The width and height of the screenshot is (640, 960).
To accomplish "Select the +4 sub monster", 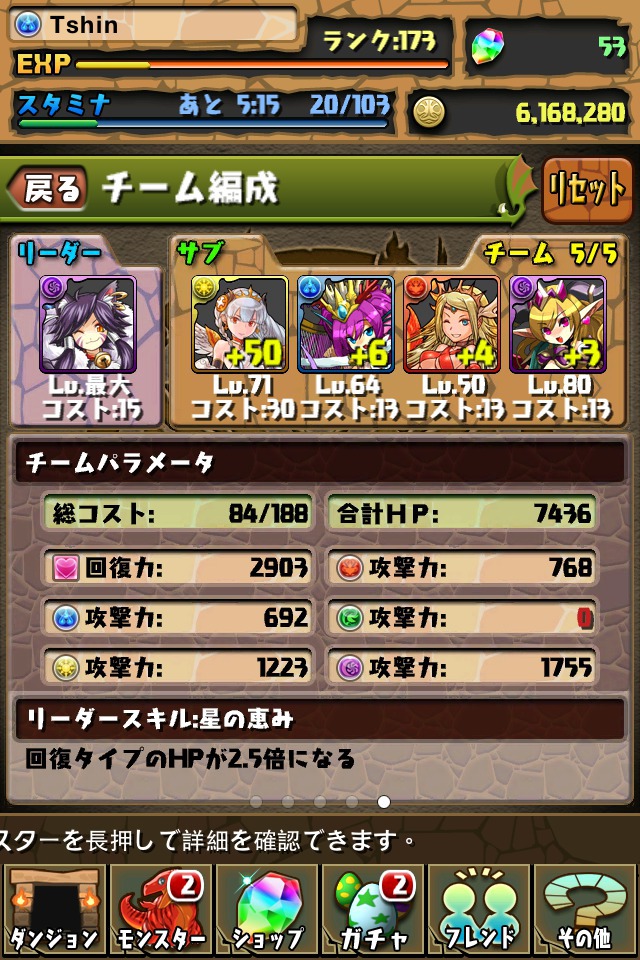I will (x=451, y=324).
